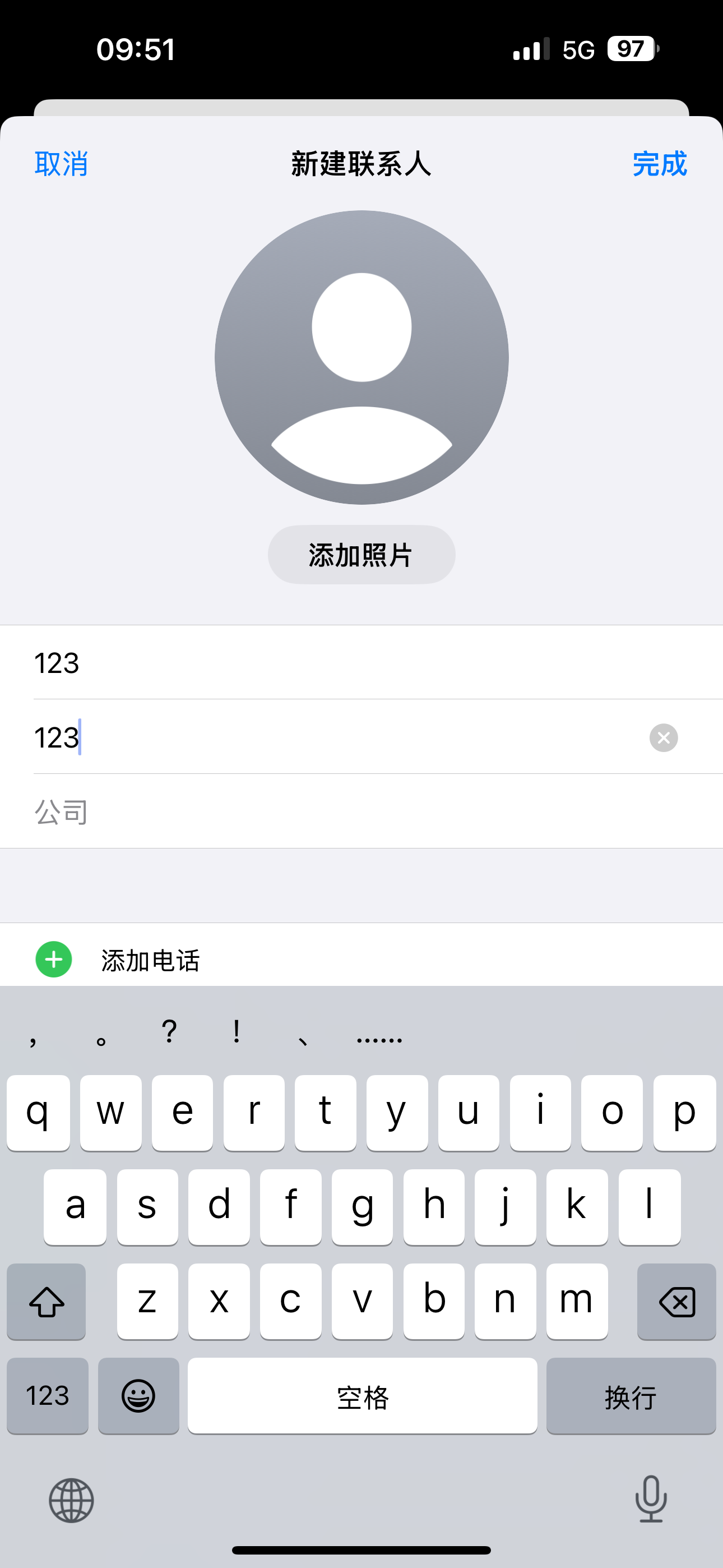Tap the shift key
Viewport: 723px width, 1568px height.
[x=47, y=1302]
